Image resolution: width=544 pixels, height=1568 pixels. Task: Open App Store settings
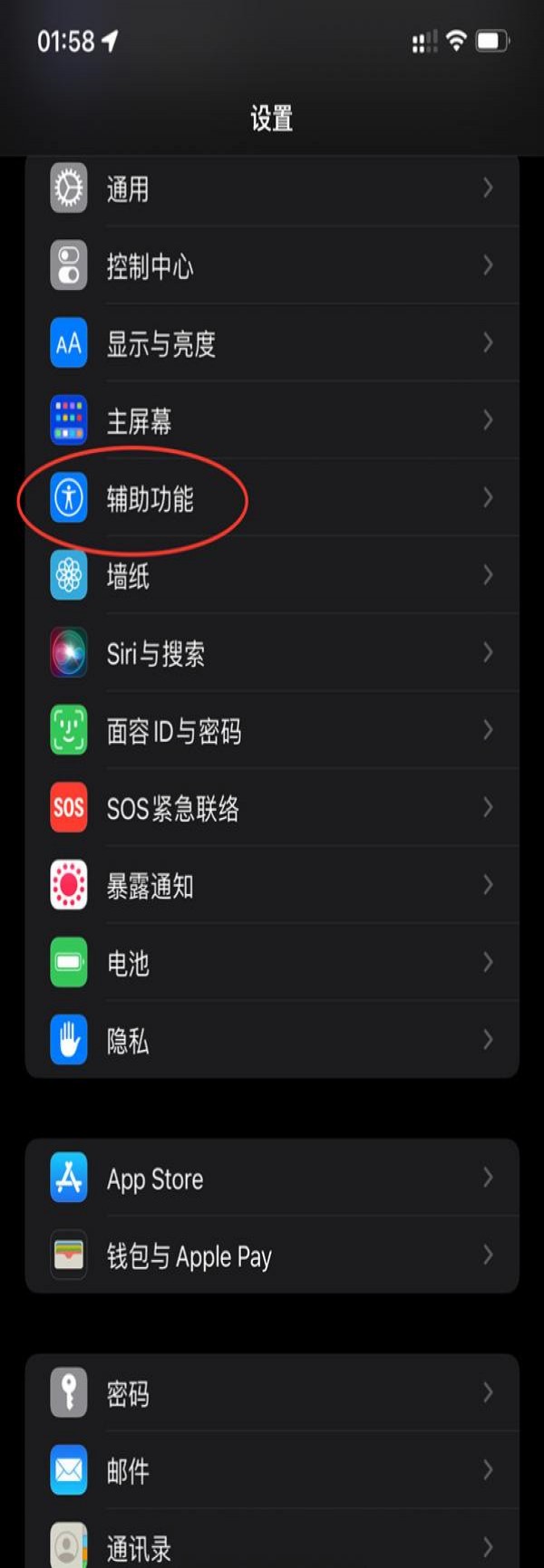(x=272, y=1178)
